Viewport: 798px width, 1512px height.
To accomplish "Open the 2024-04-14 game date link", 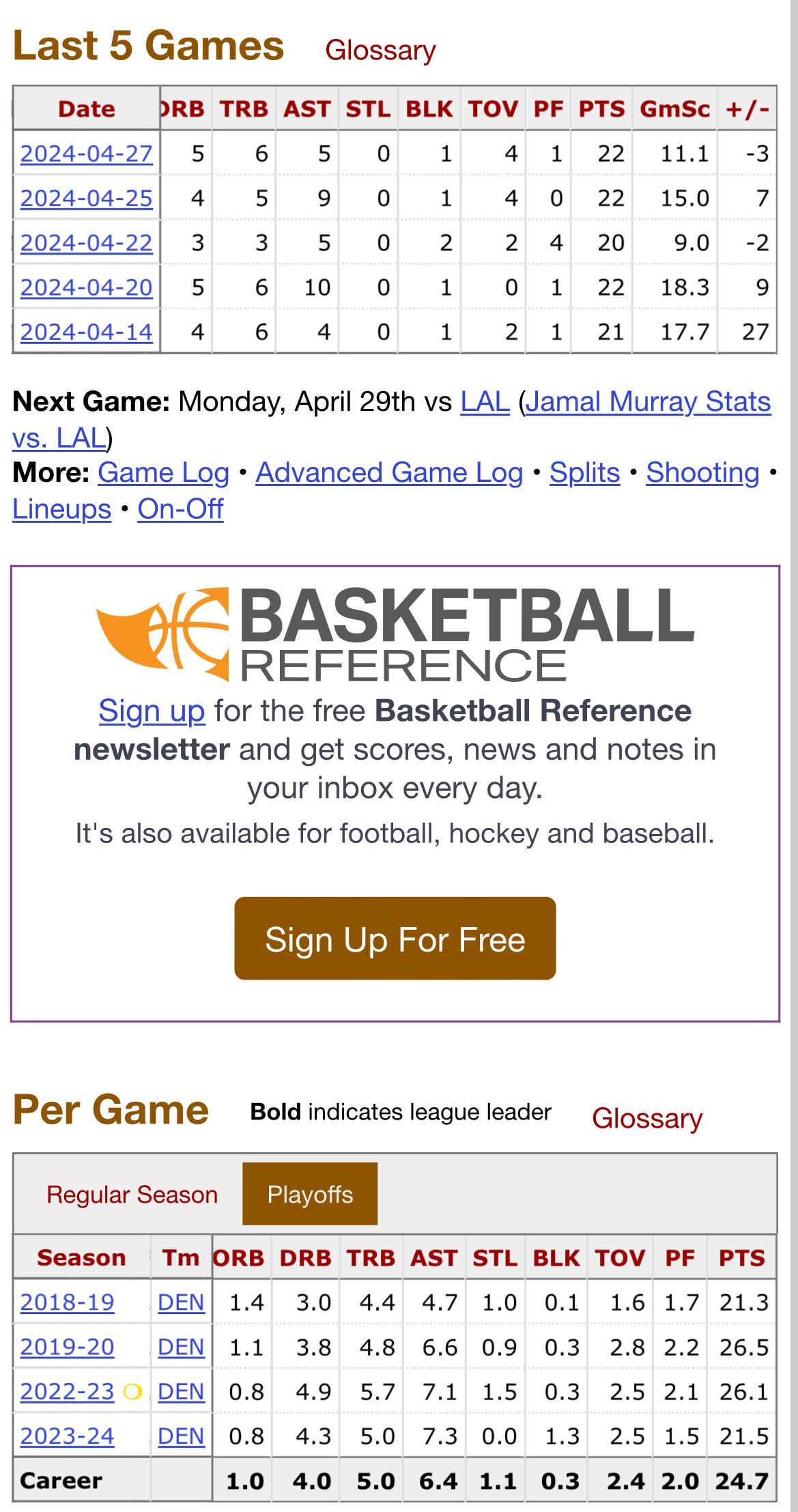I will (86, 332).
